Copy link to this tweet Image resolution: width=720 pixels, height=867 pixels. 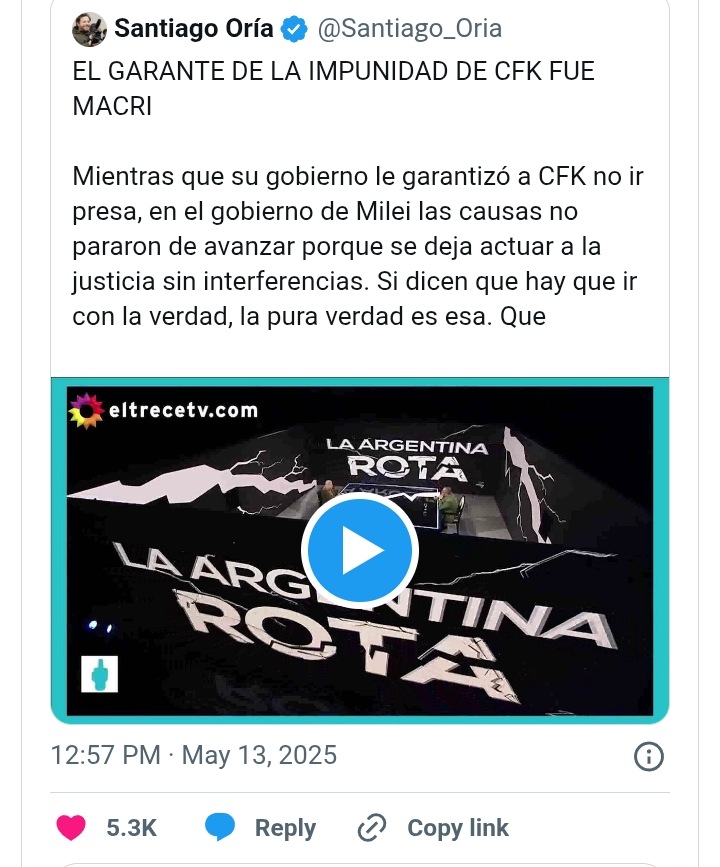point(434,828)
